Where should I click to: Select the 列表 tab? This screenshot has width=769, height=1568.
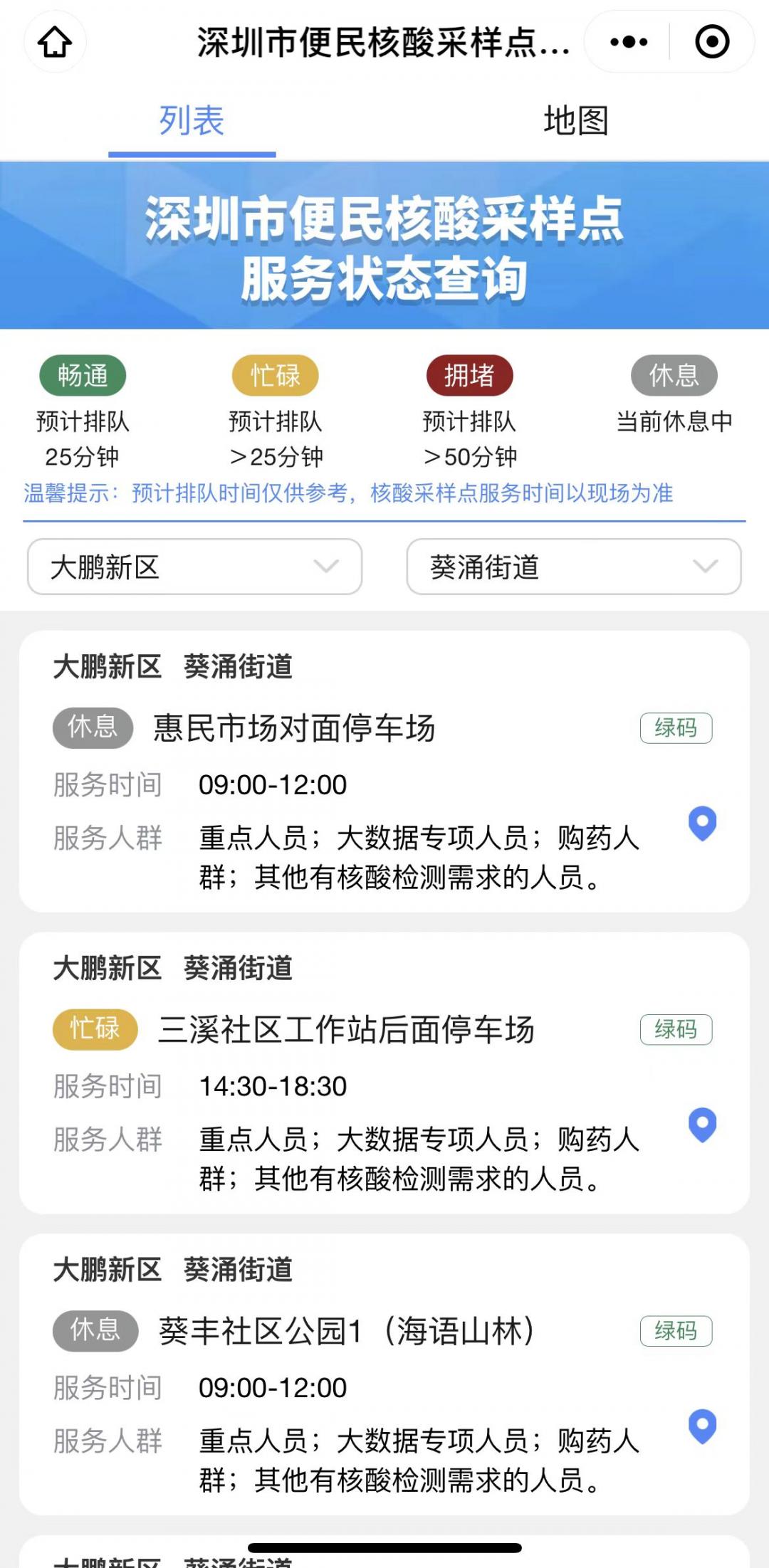(x=192, y=121)
